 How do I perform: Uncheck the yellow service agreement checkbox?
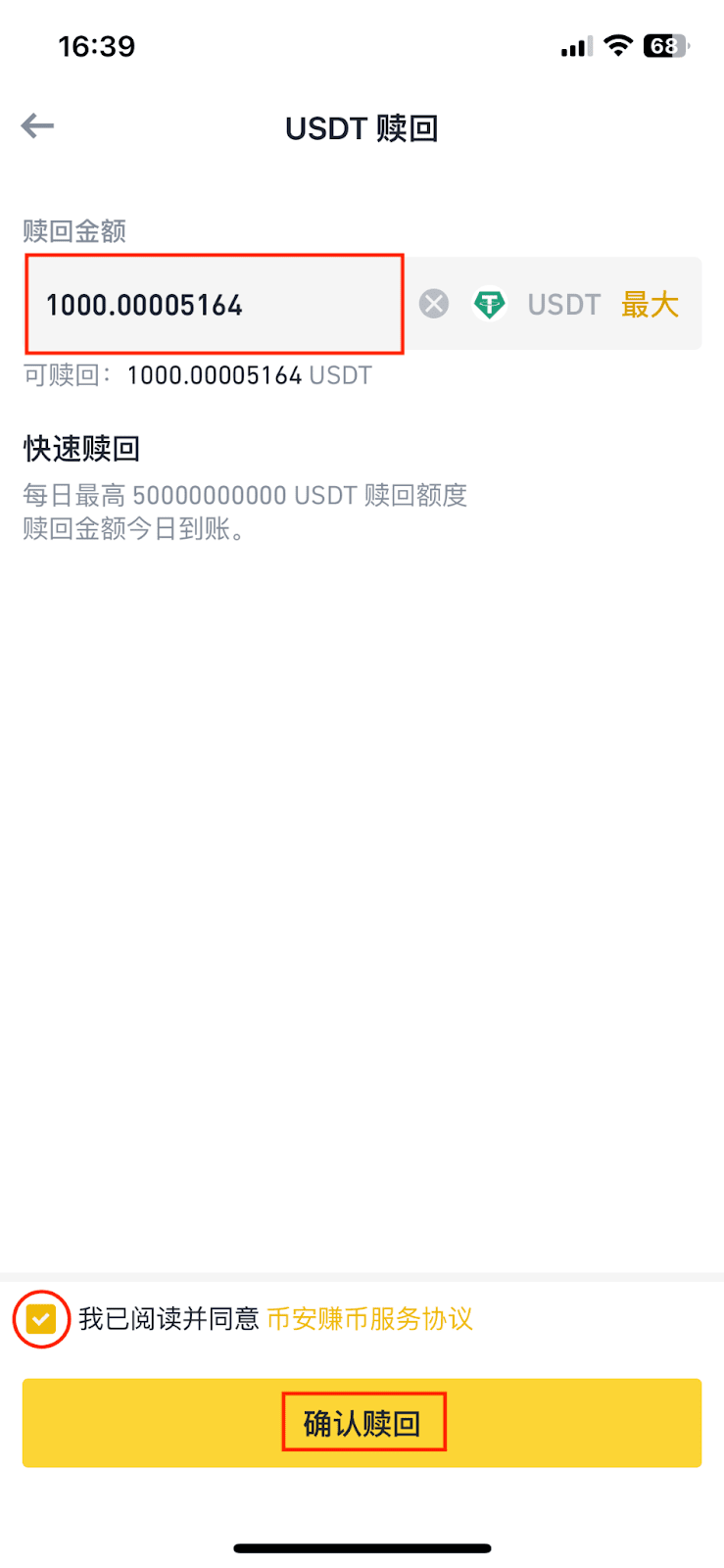click(40, 1318)
